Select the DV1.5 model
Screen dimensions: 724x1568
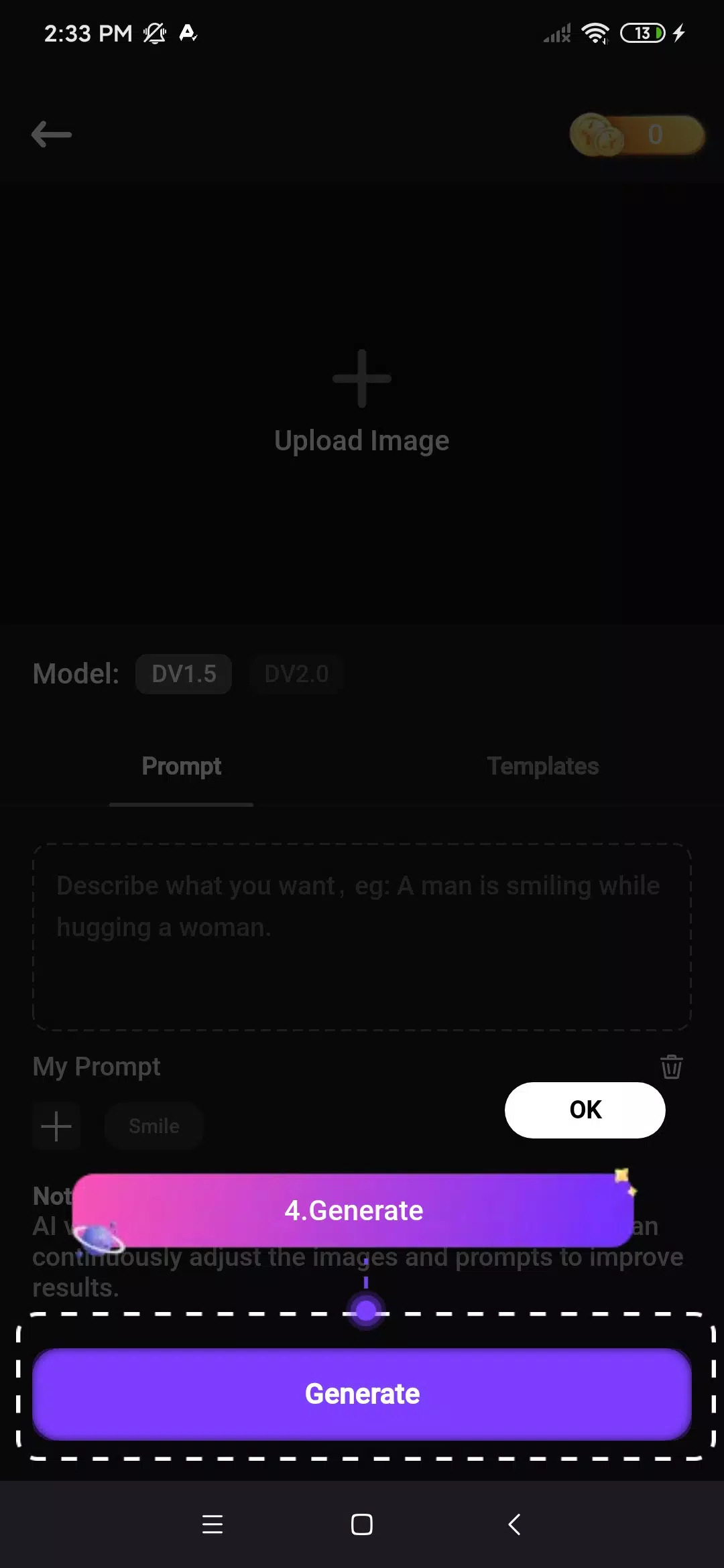(x=184, y=674)
